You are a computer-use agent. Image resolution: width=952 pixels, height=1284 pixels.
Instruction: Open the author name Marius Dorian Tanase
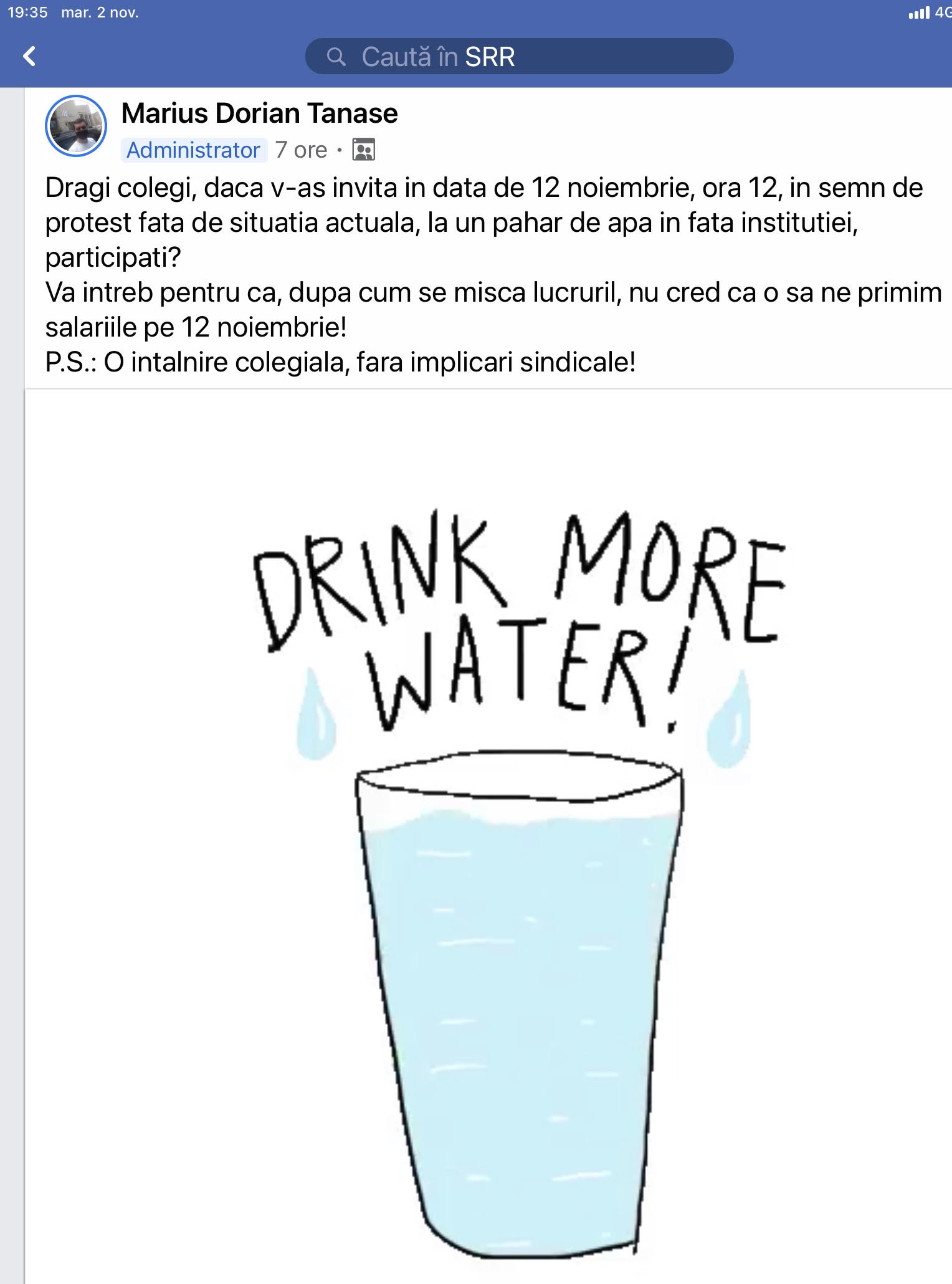[x=259, y=113]
